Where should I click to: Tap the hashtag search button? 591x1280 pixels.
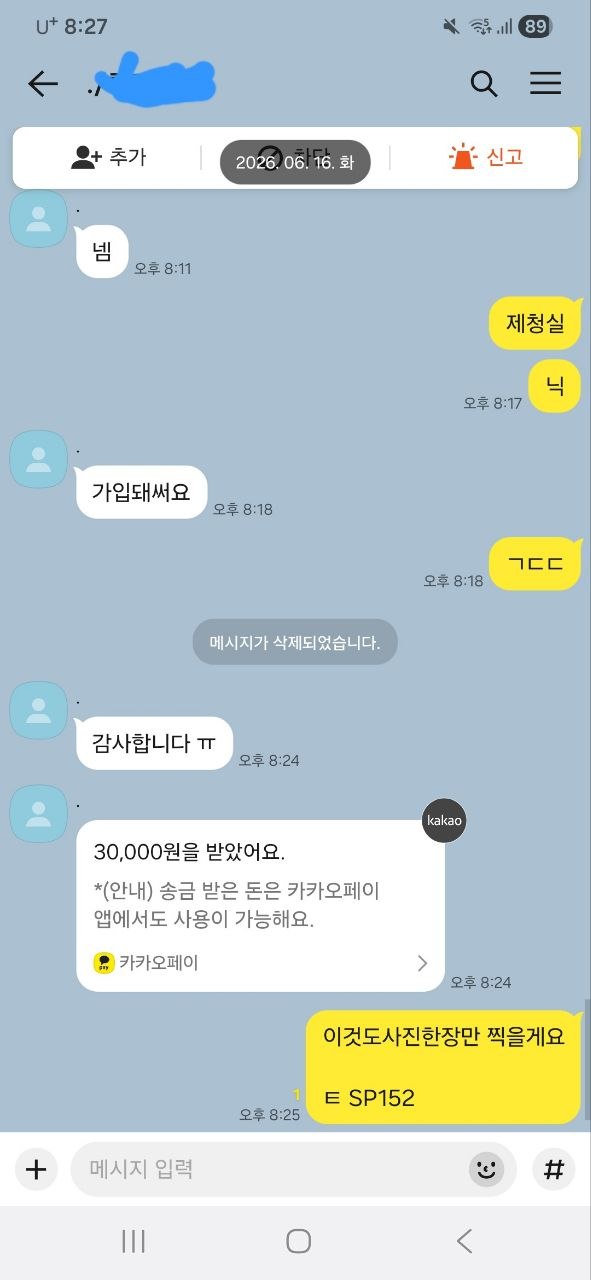coord(554,1169)
